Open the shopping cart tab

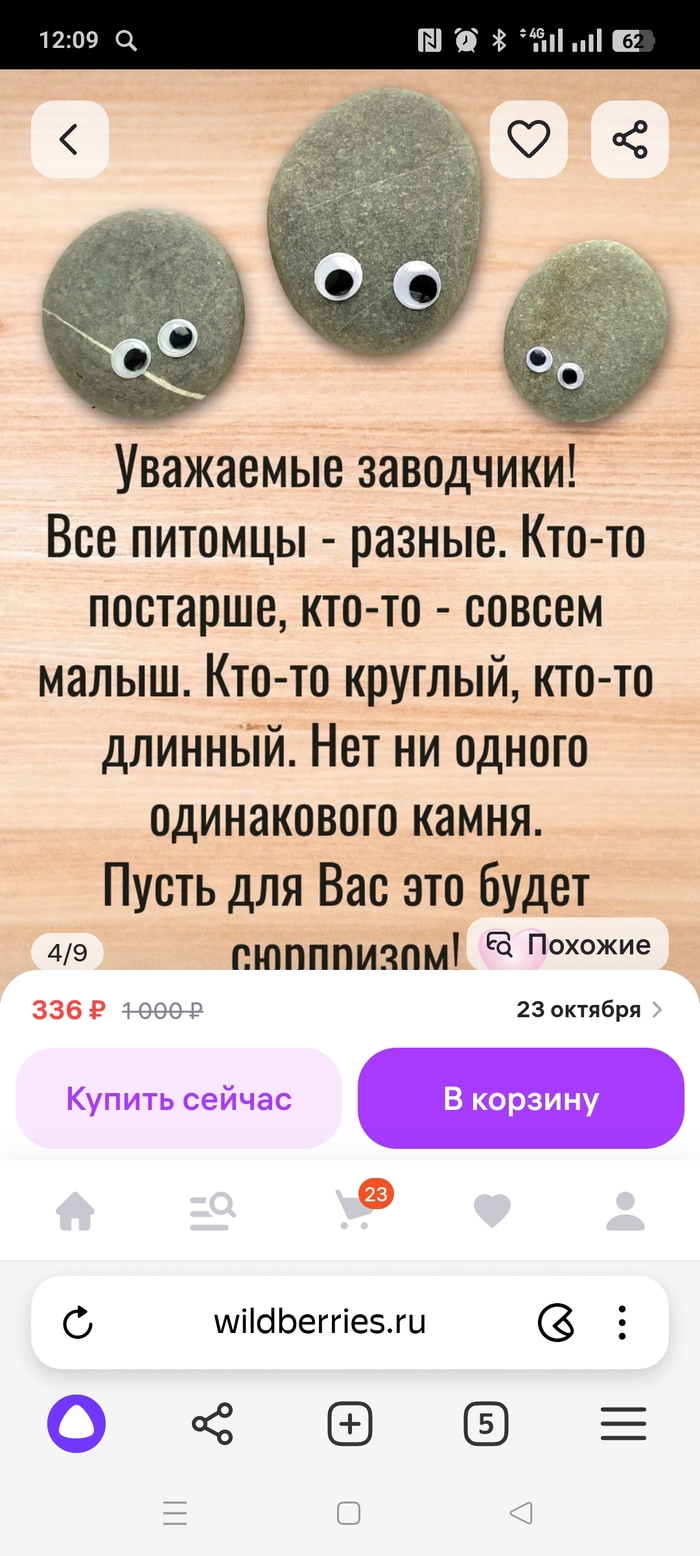354,1210
